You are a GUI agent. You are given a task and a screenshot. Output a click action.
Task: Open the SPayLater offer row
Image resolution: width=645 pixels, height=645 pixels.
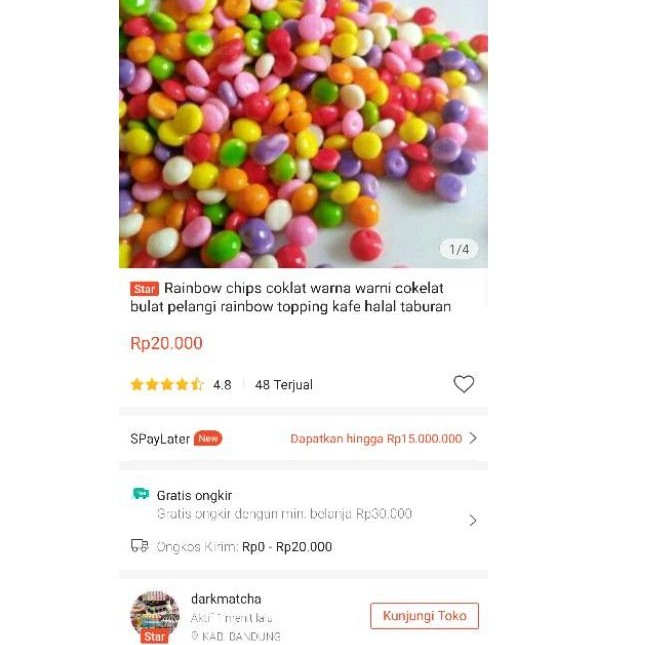pyautogui.click(x=303, y=439)
